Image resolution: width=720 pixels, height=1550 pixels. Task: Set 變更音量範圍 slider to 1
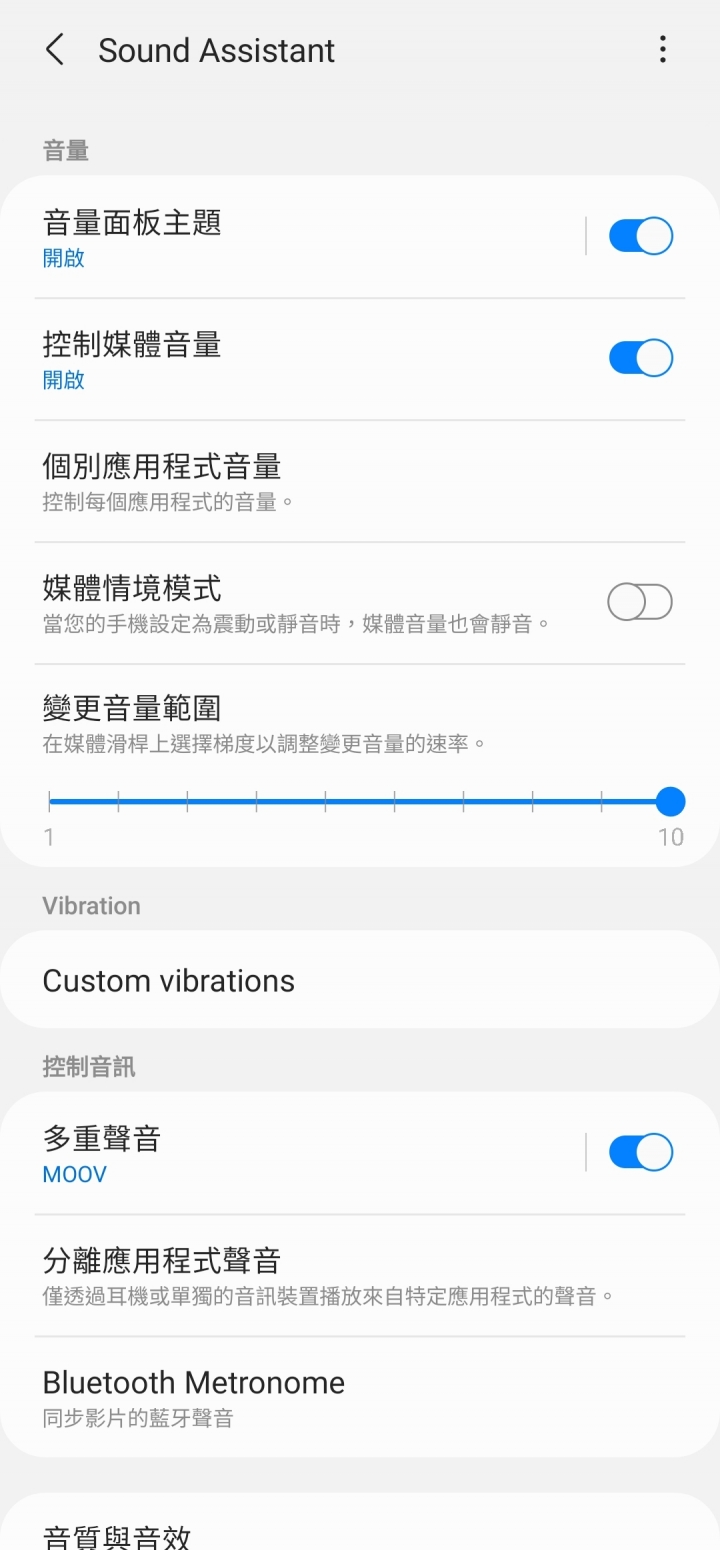click(49, 801)
